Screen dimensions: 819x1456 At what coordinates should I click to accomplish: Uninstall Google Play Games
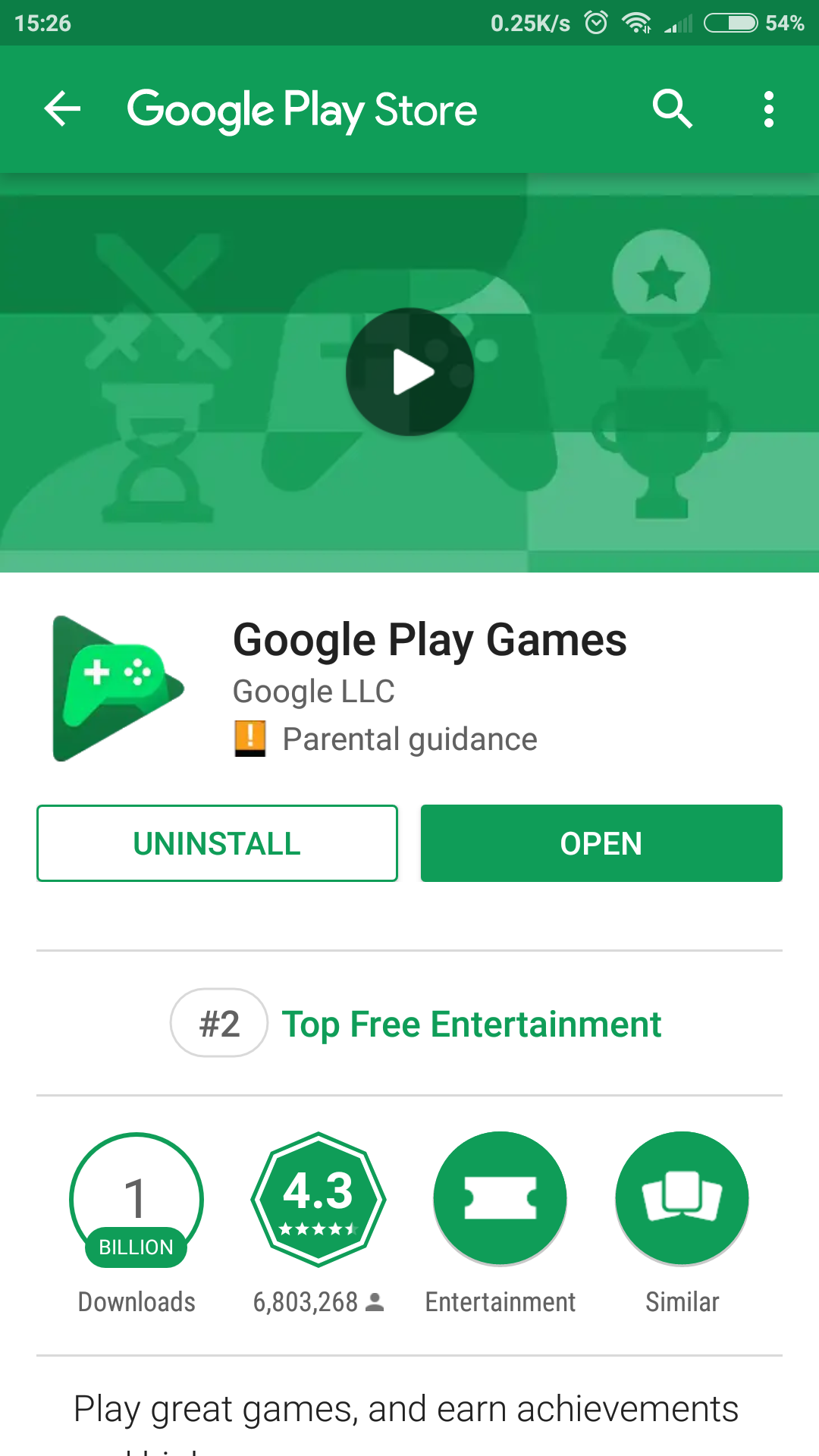(x=217, y=843)
